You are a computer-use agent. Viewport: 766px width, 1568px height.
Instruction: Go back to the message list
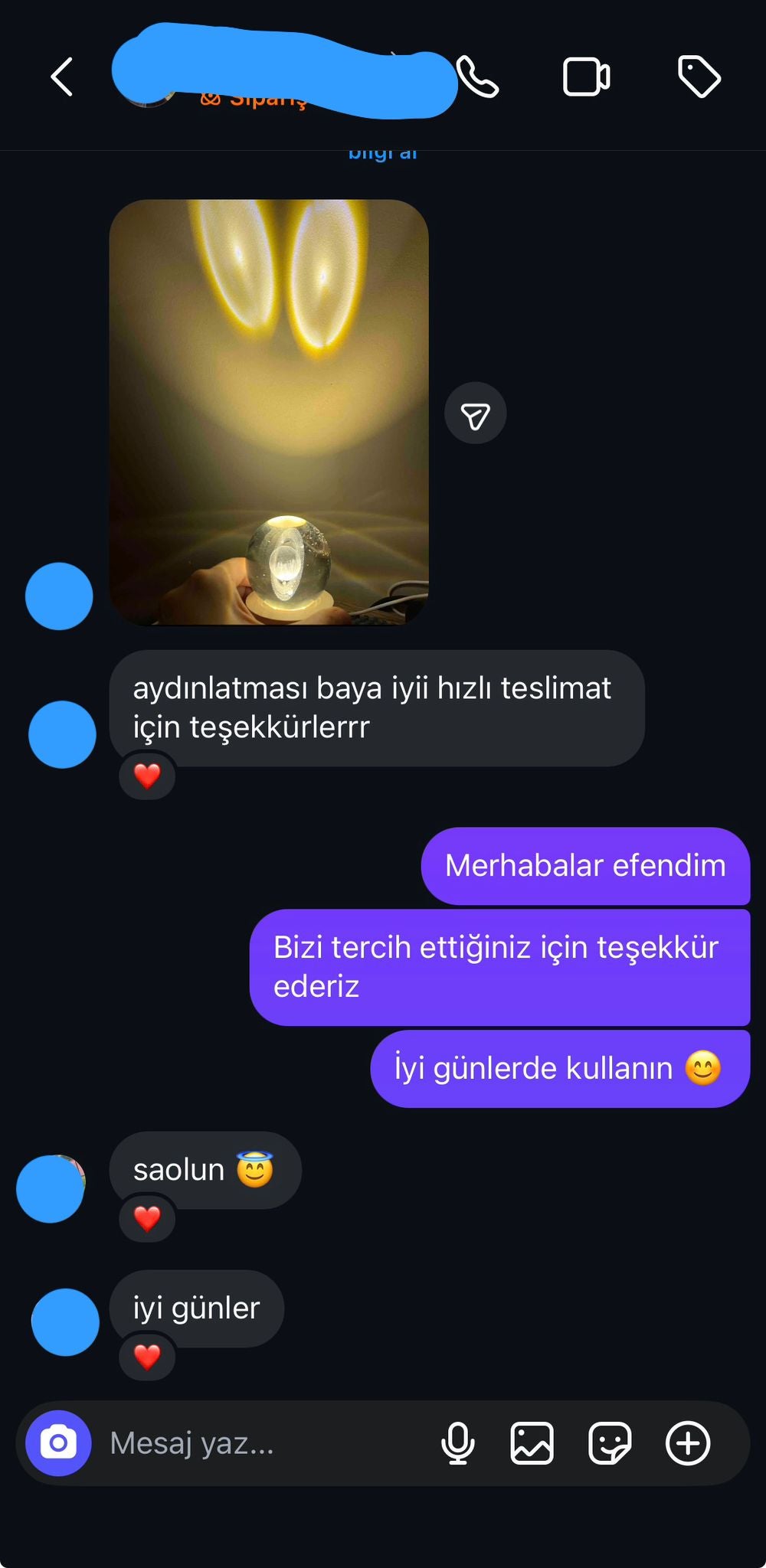pos(62,77)
